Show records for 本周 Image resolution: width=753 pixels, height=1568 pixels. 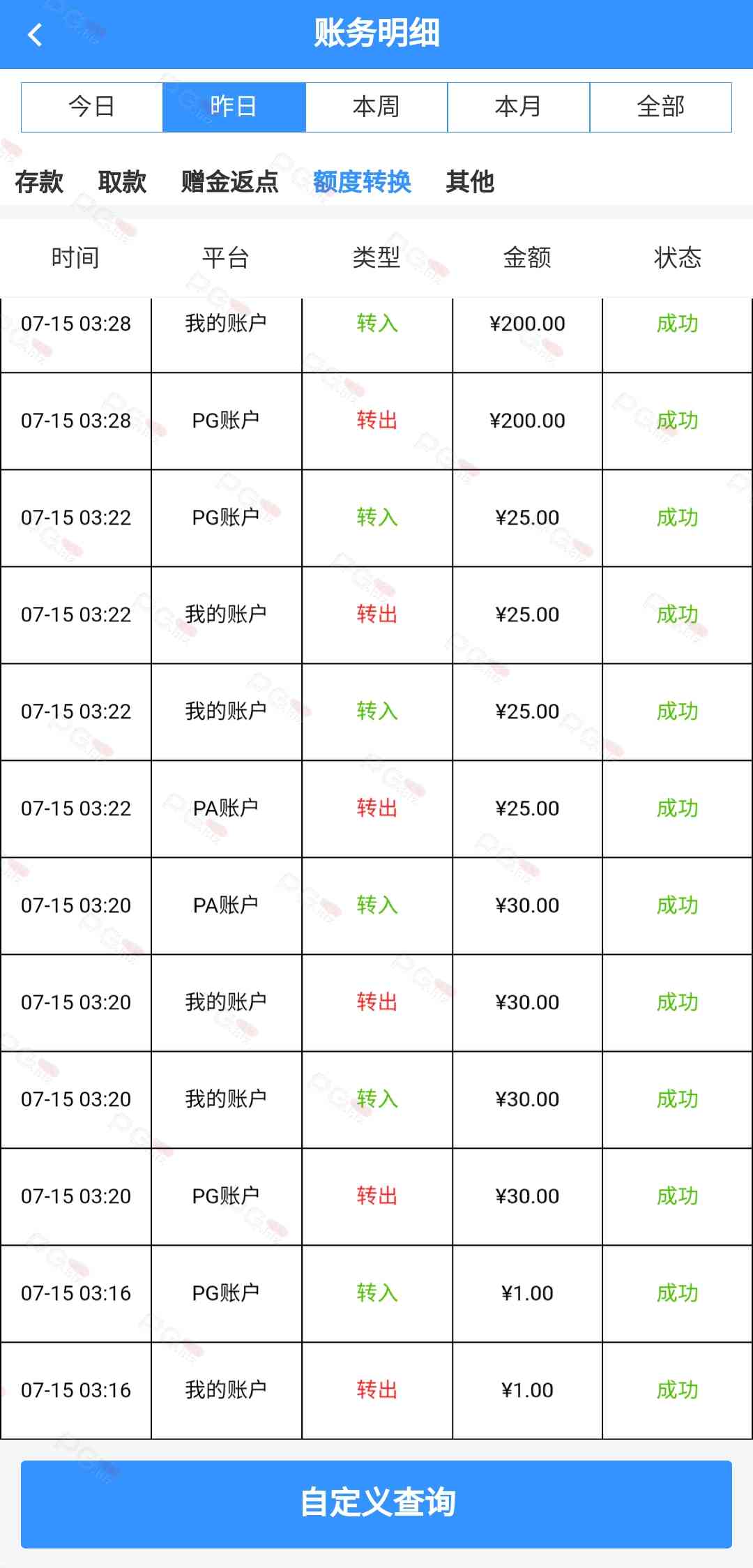(376, 107)
